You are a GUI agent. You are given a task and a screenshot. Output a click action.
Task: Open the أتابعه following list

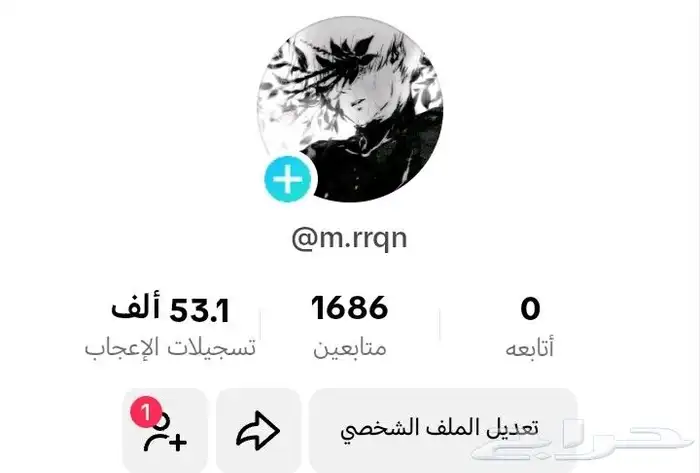[x=530, y=325]
